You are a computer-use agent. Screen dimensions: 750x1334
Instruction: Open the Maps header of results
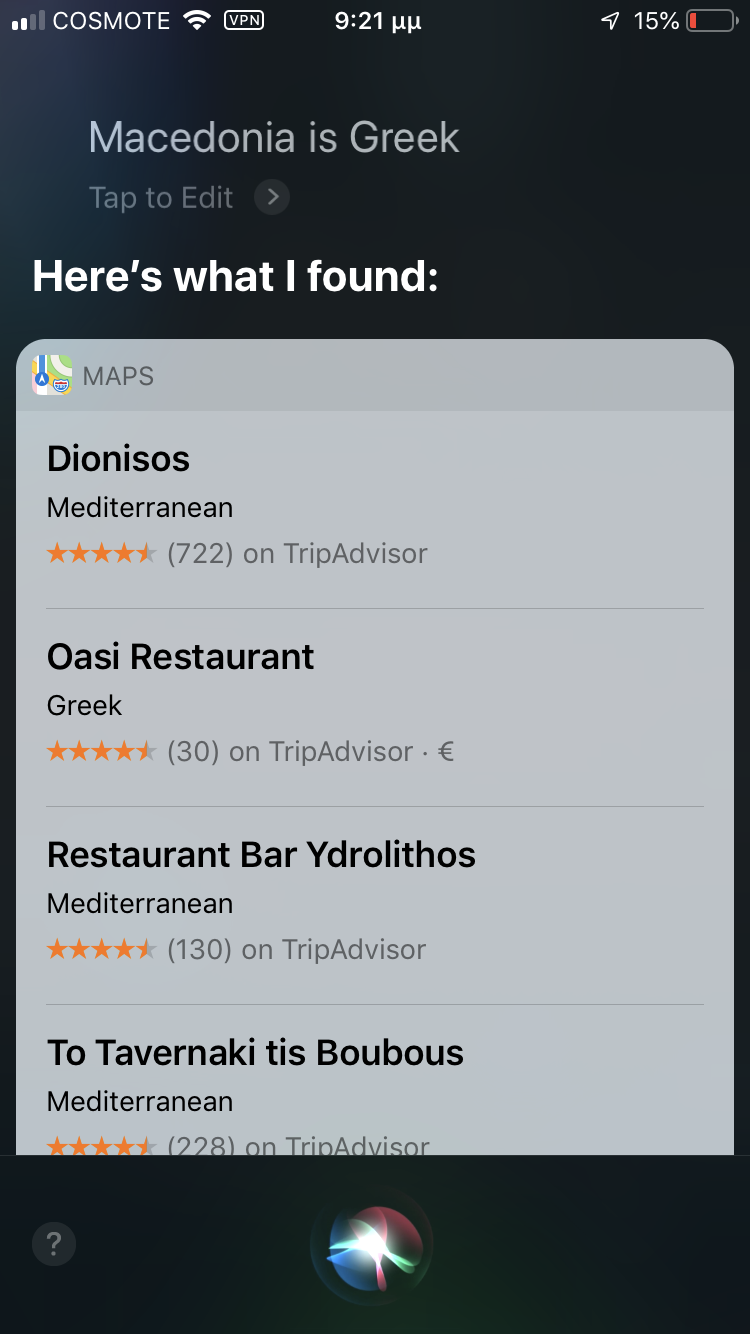[x=375, y=376]
